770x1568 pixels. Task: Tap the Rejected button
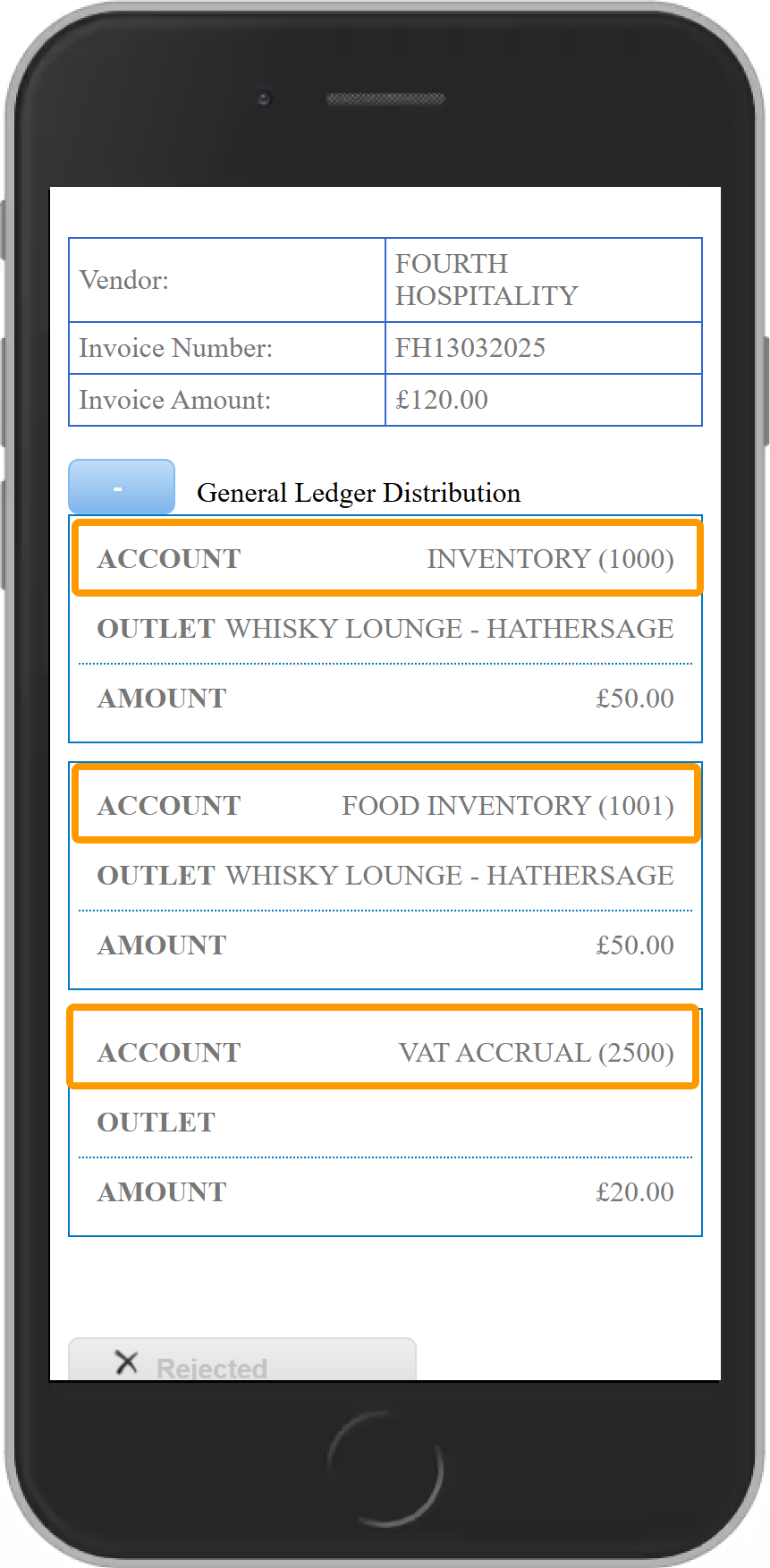click(x=242, y=1360)
